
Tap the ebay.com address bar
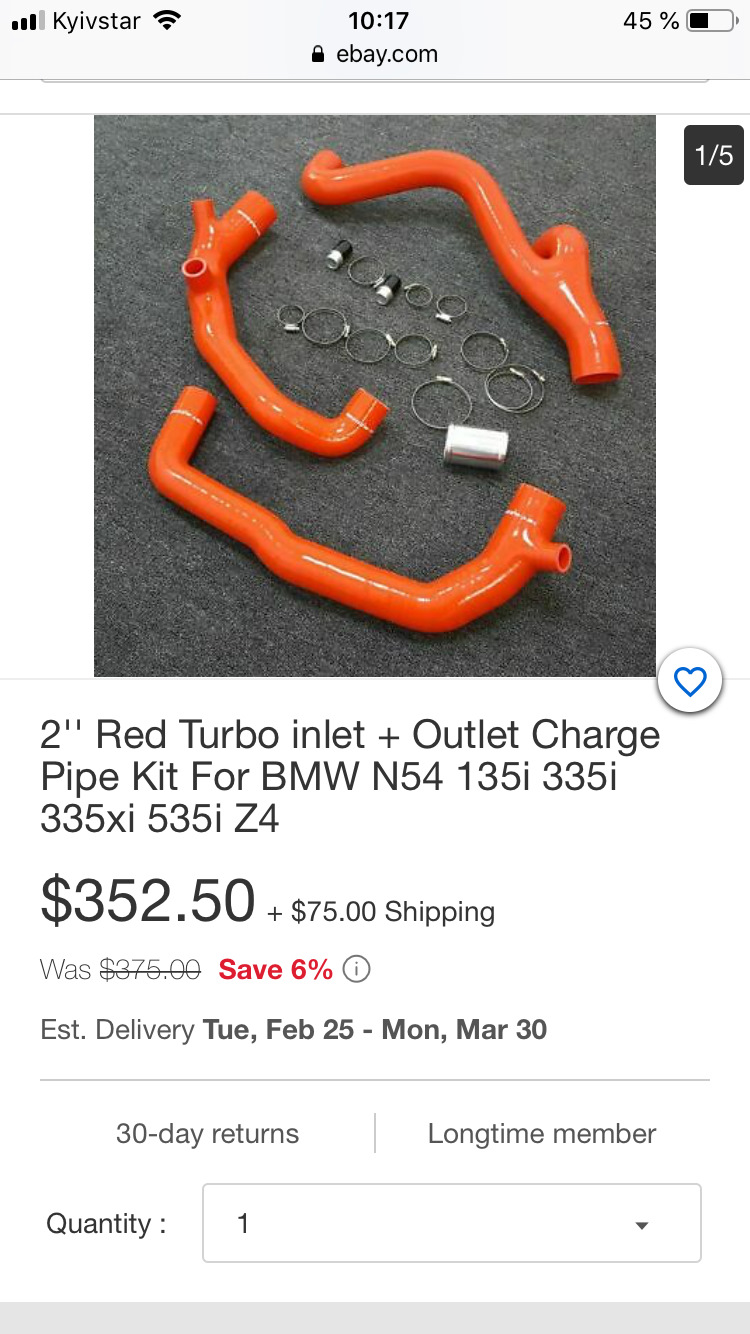(375, 54)
